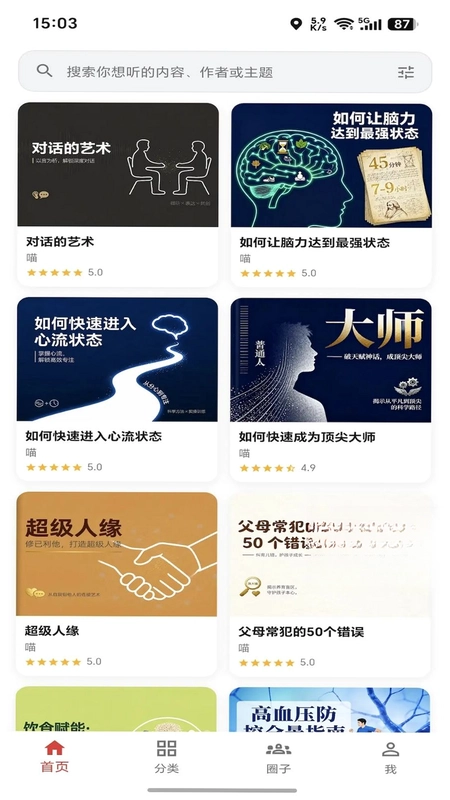Switch to the 圈子 tab
The image size is (450, 800).
tap(279, 757)
